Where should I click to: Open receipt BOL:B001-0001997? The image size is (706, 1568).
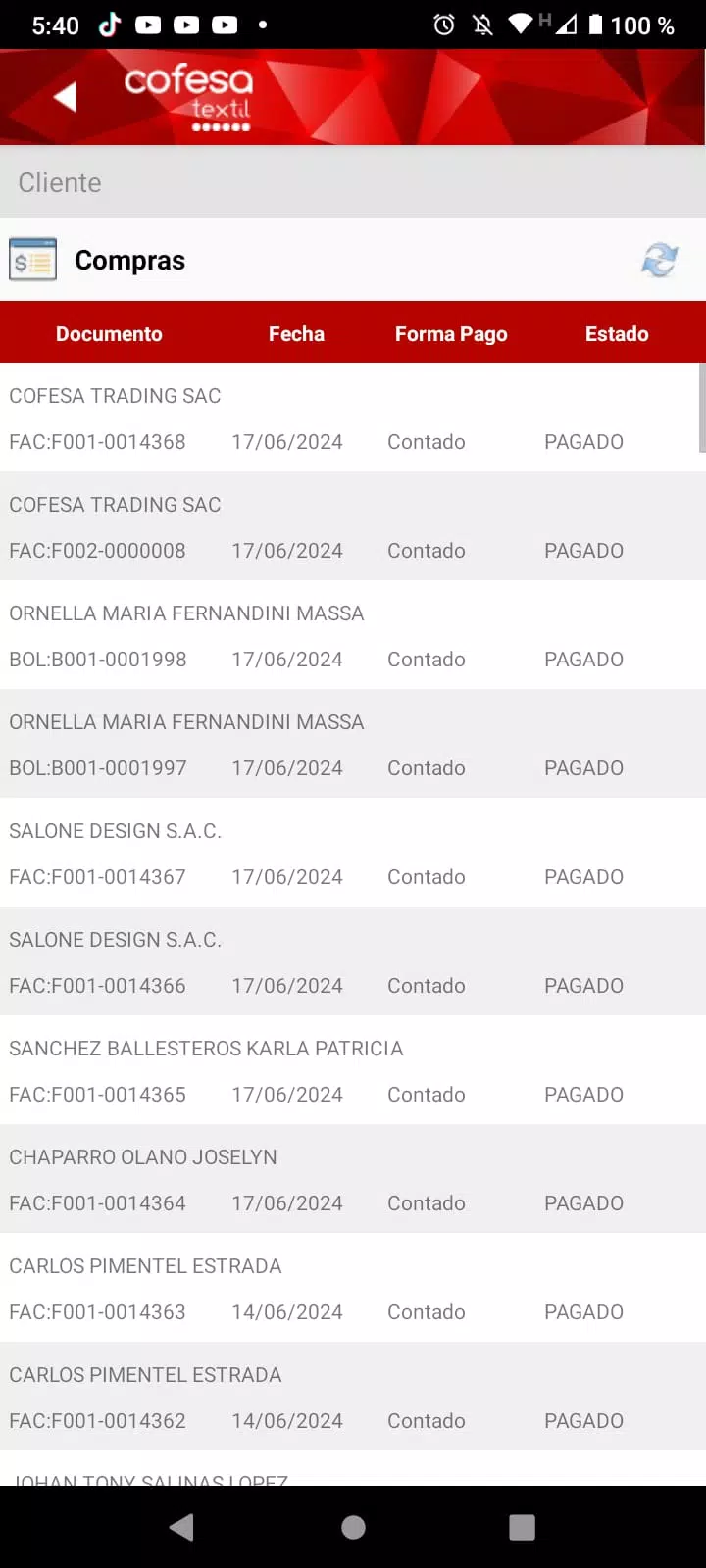(353, 745)
